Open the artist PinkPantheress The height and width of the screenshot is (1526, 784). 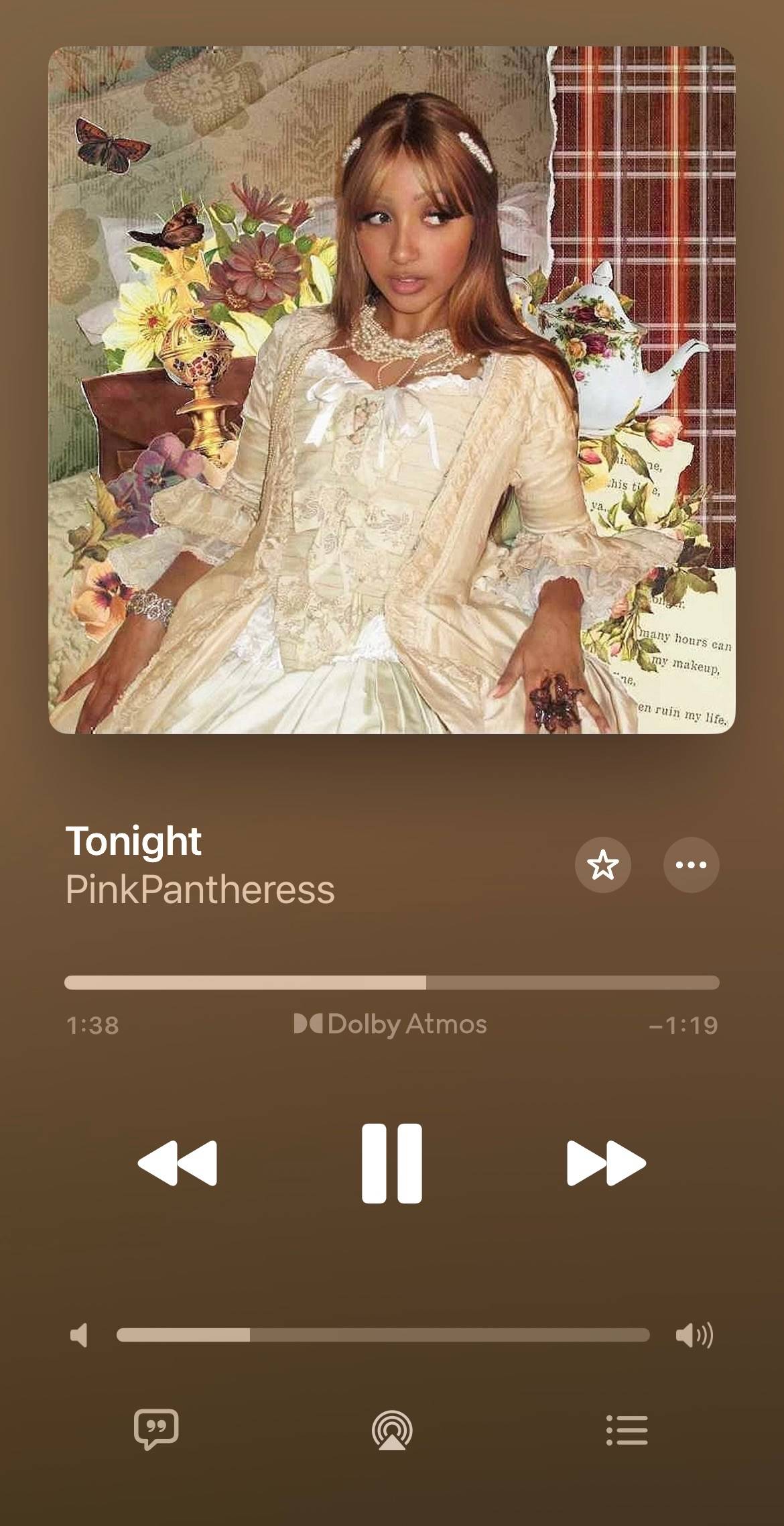[200, 890]
